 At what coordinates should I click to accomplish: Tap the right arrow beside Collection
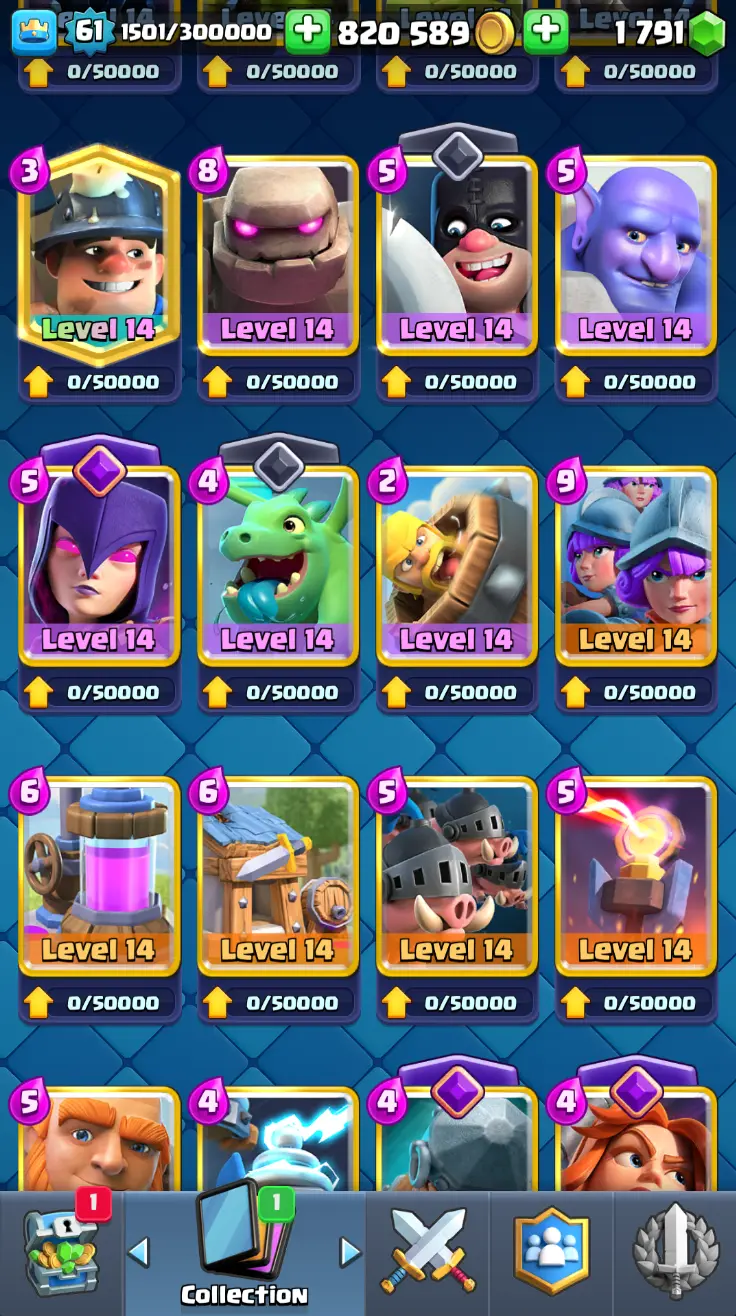click(350, 1250)
